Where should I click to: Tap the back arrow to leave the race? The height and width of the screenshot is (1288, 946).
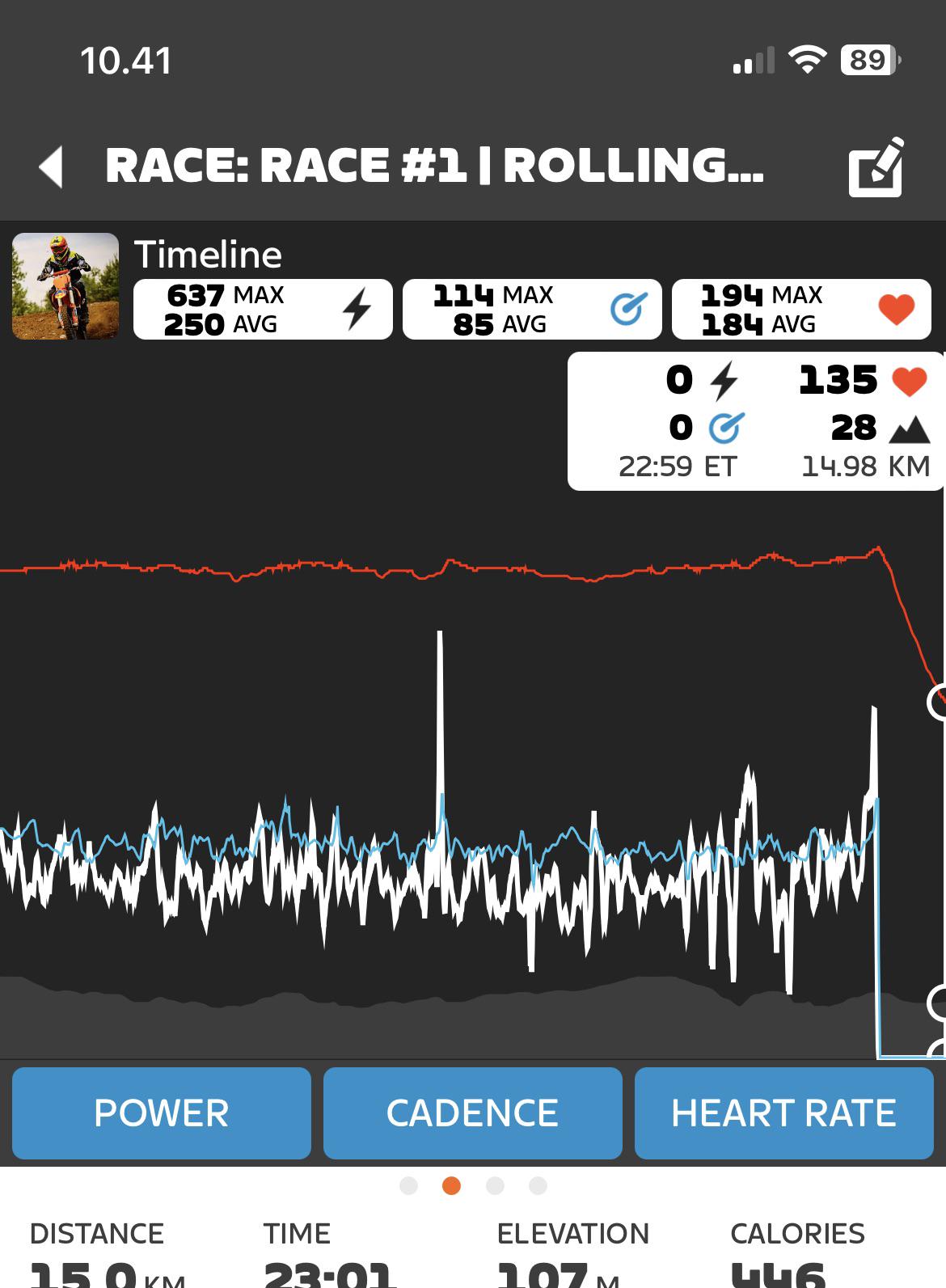tap(53, 167)
